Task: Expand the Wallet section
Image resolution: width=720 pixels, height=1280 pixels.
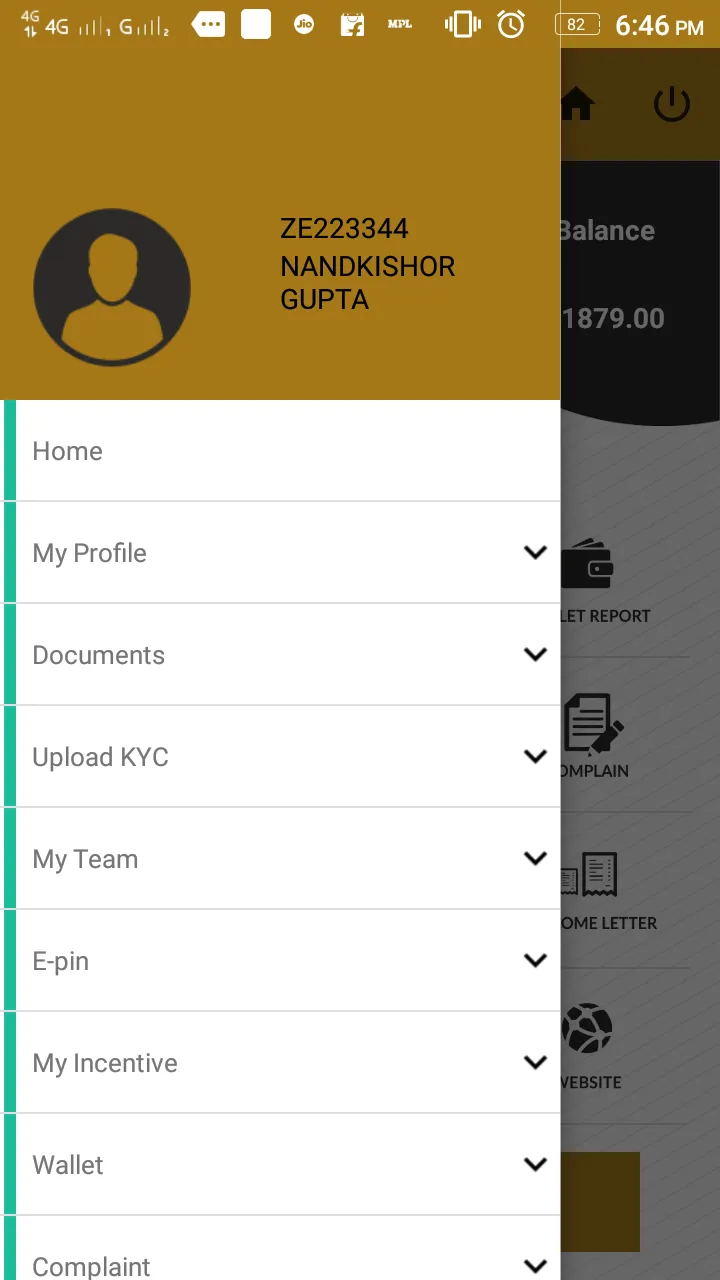Action: [x=536, y=1165]
